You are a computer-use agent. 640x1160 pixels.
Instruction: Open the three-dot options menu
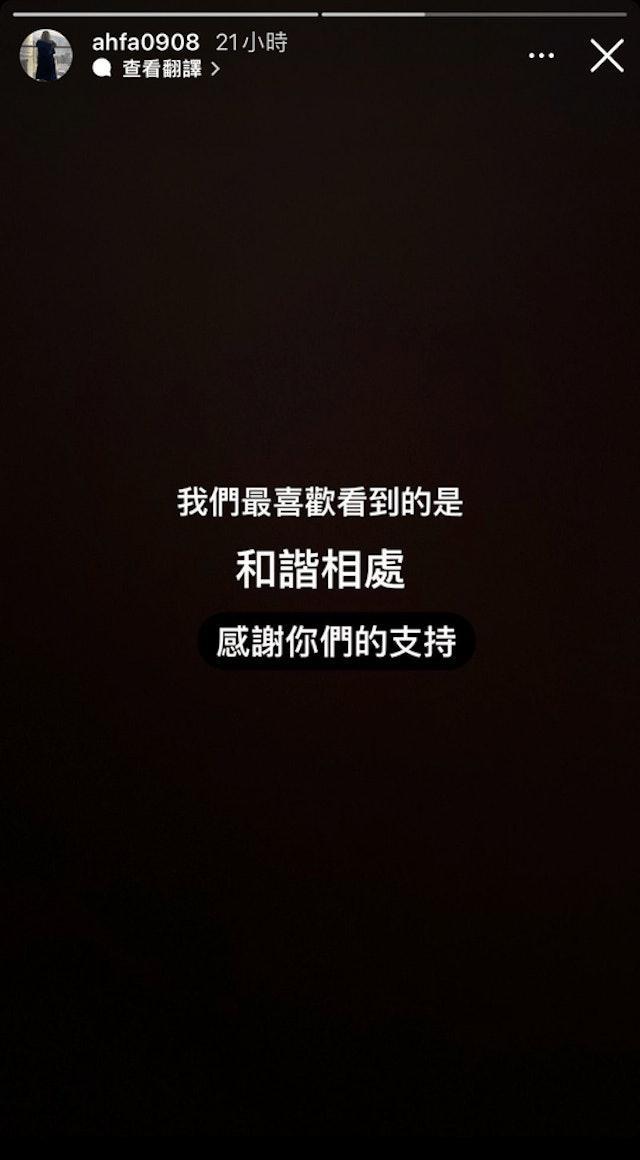(x=541, y=56)
